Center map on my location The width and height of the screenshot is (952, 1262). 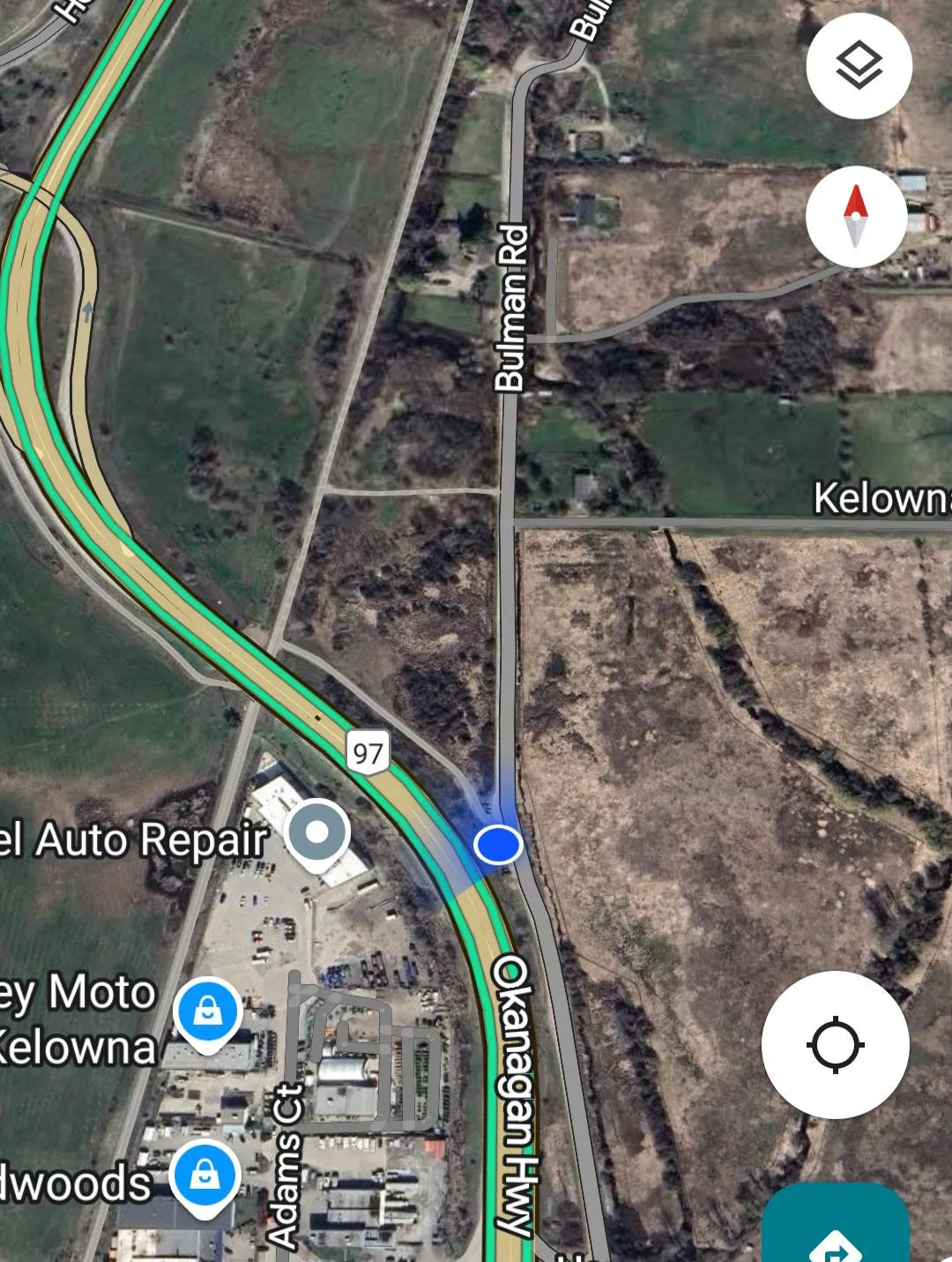(835, 1045)
